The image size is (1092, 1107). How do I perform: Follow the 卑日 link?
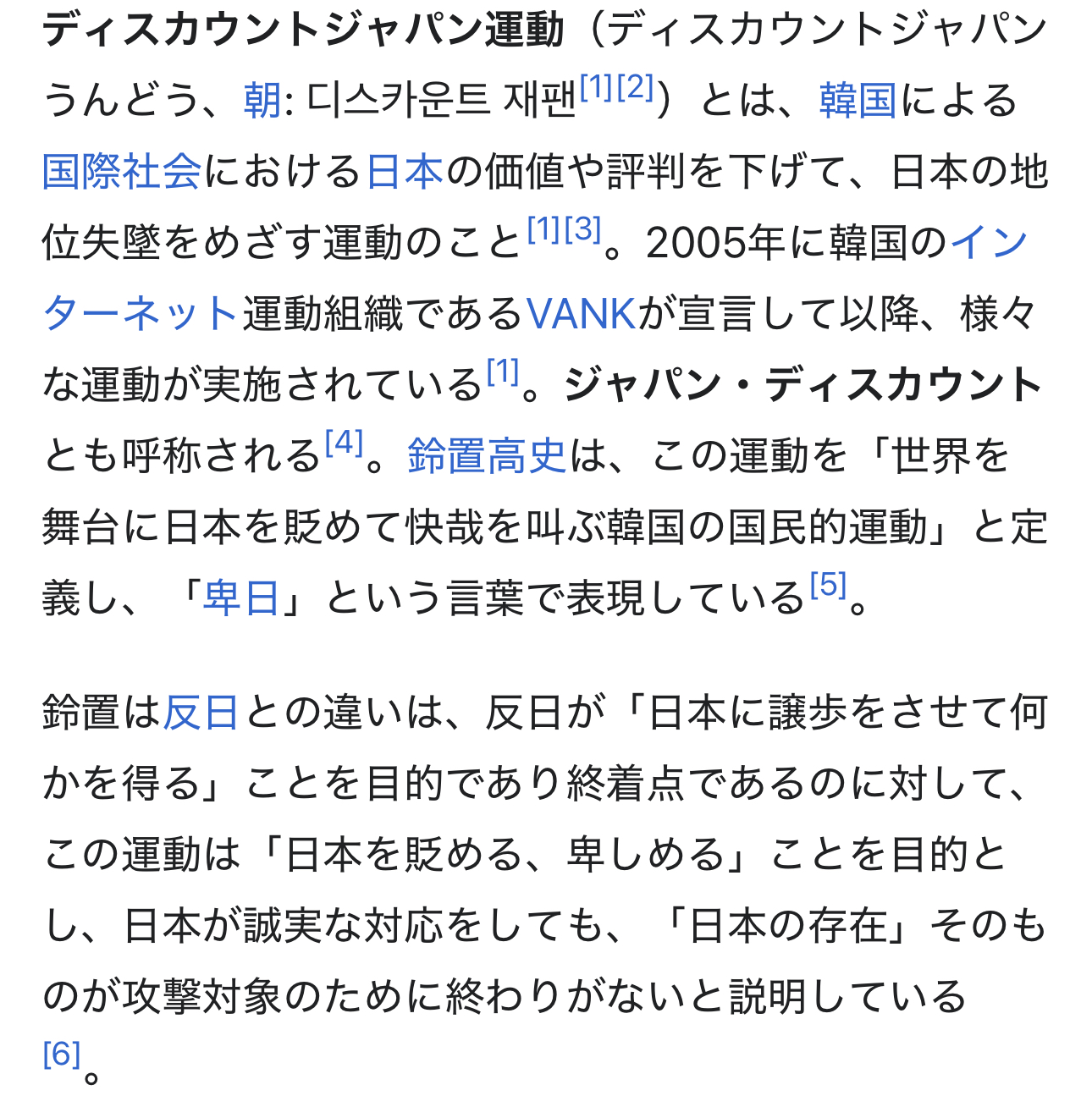(x=241, y=598)
